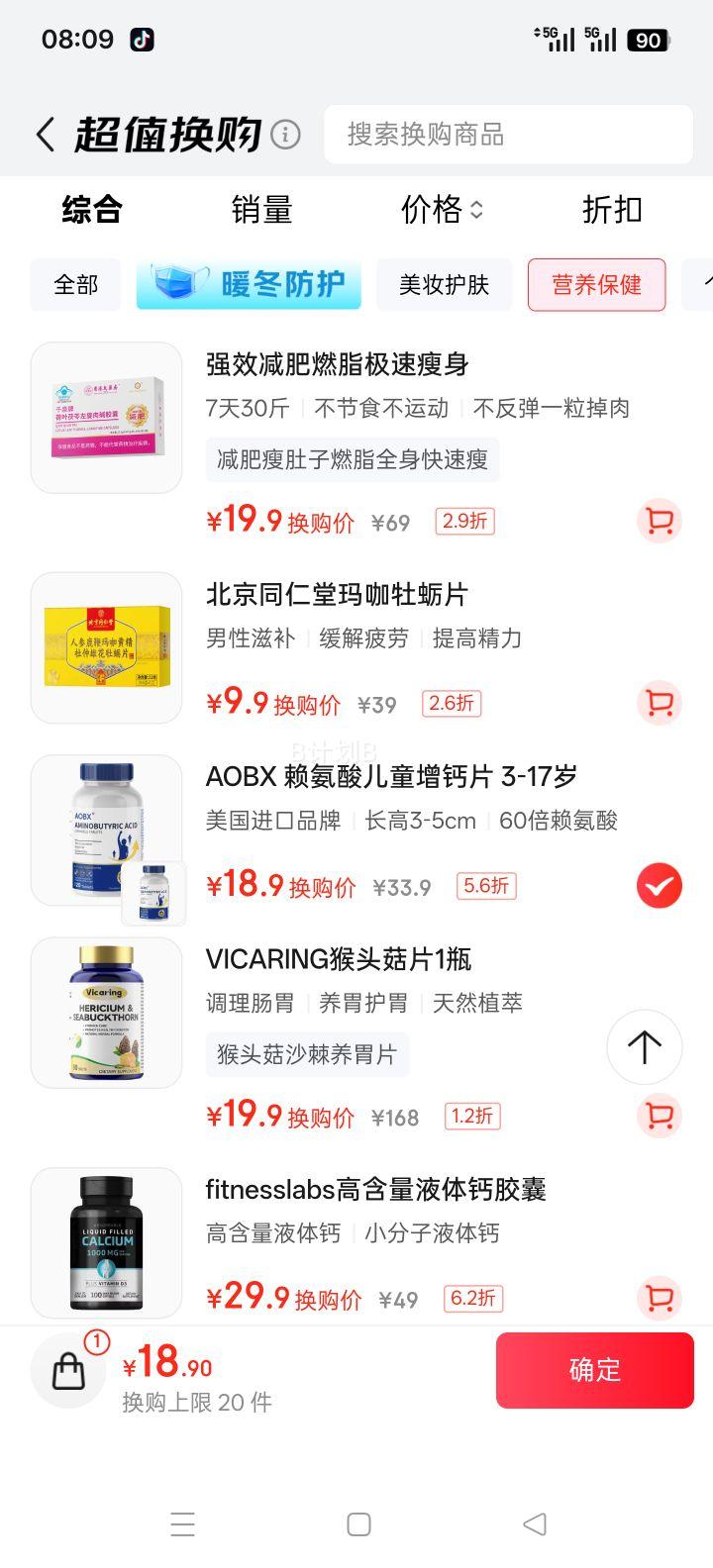Return to top with the up arrow
The width and height of the screenshot is (713, 1568).
tap(645, 1046)
